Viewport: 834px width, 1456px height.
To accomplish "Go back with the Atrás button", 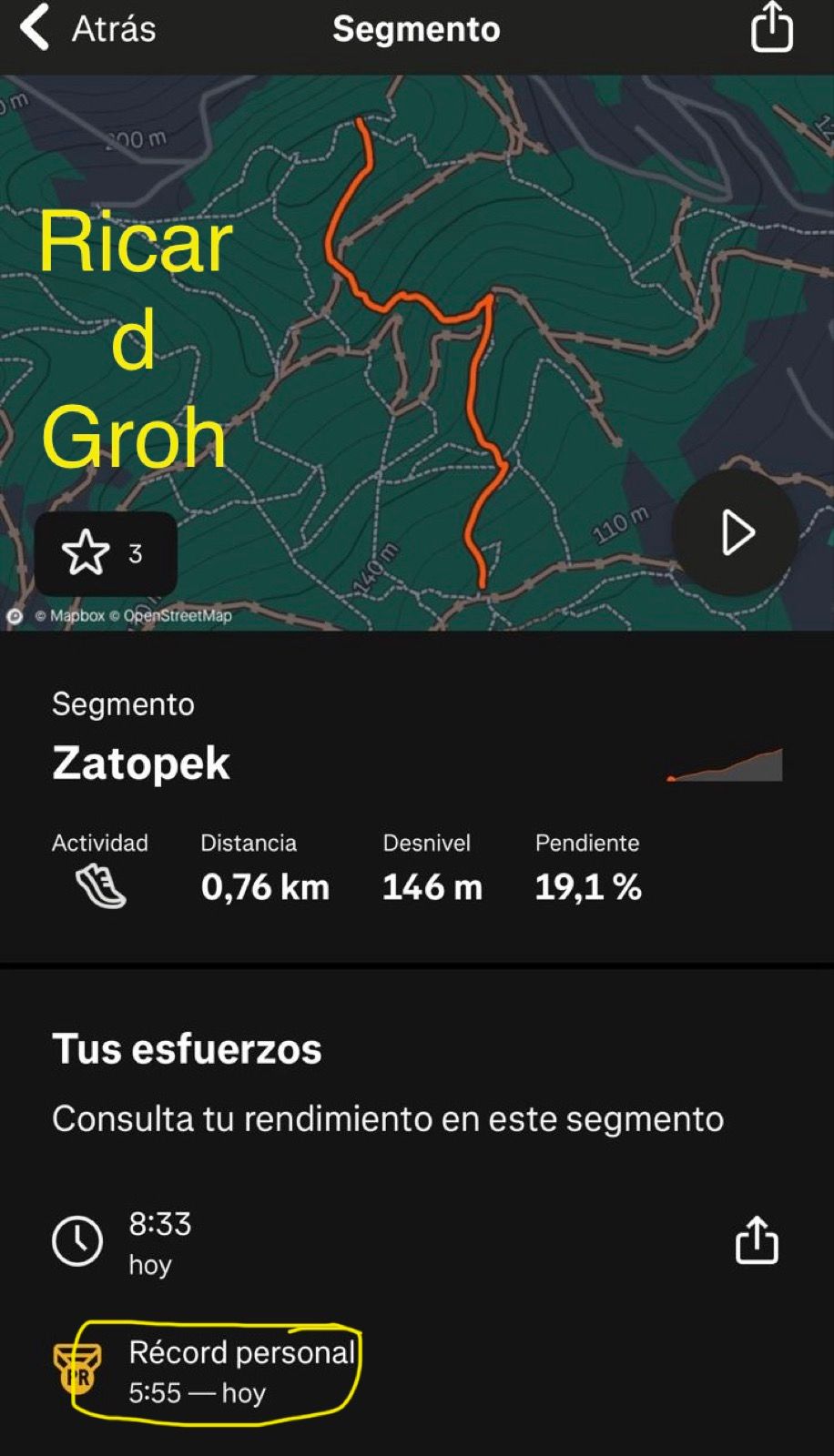I will (x=88, y=29).
